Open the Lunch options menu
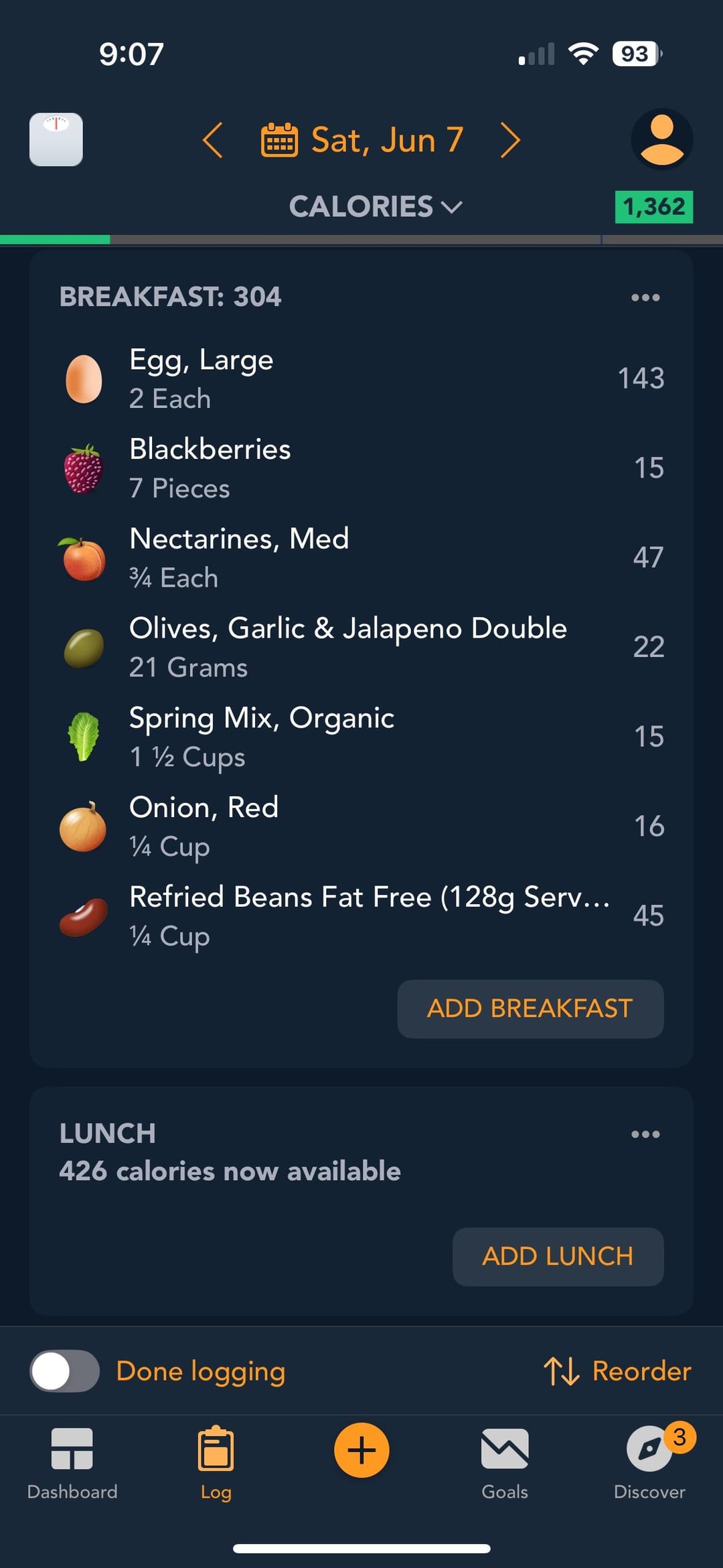723x1568 pixels. (645, 1134)
